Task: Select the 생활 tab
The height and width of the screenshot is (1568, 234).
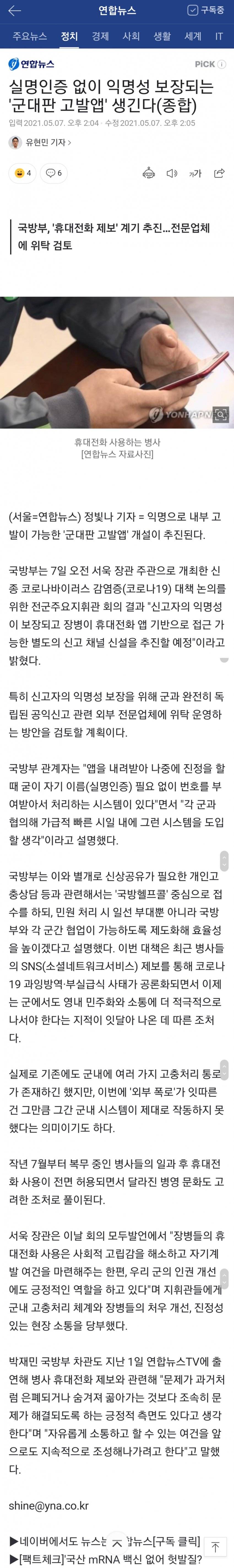Action: [x=162, y=37]
